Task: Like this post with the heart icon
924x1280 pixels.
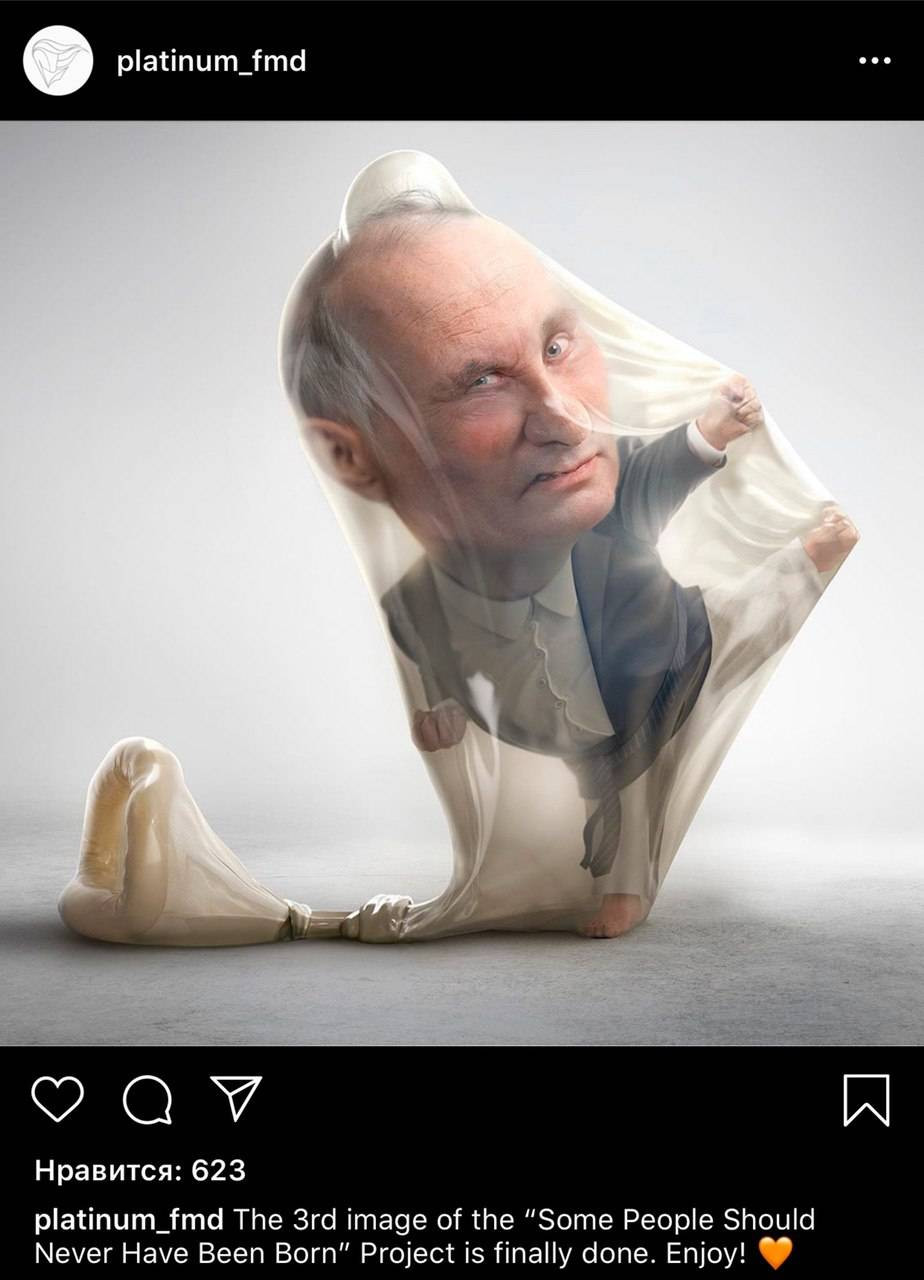Action: click(x=58, y=1099)
